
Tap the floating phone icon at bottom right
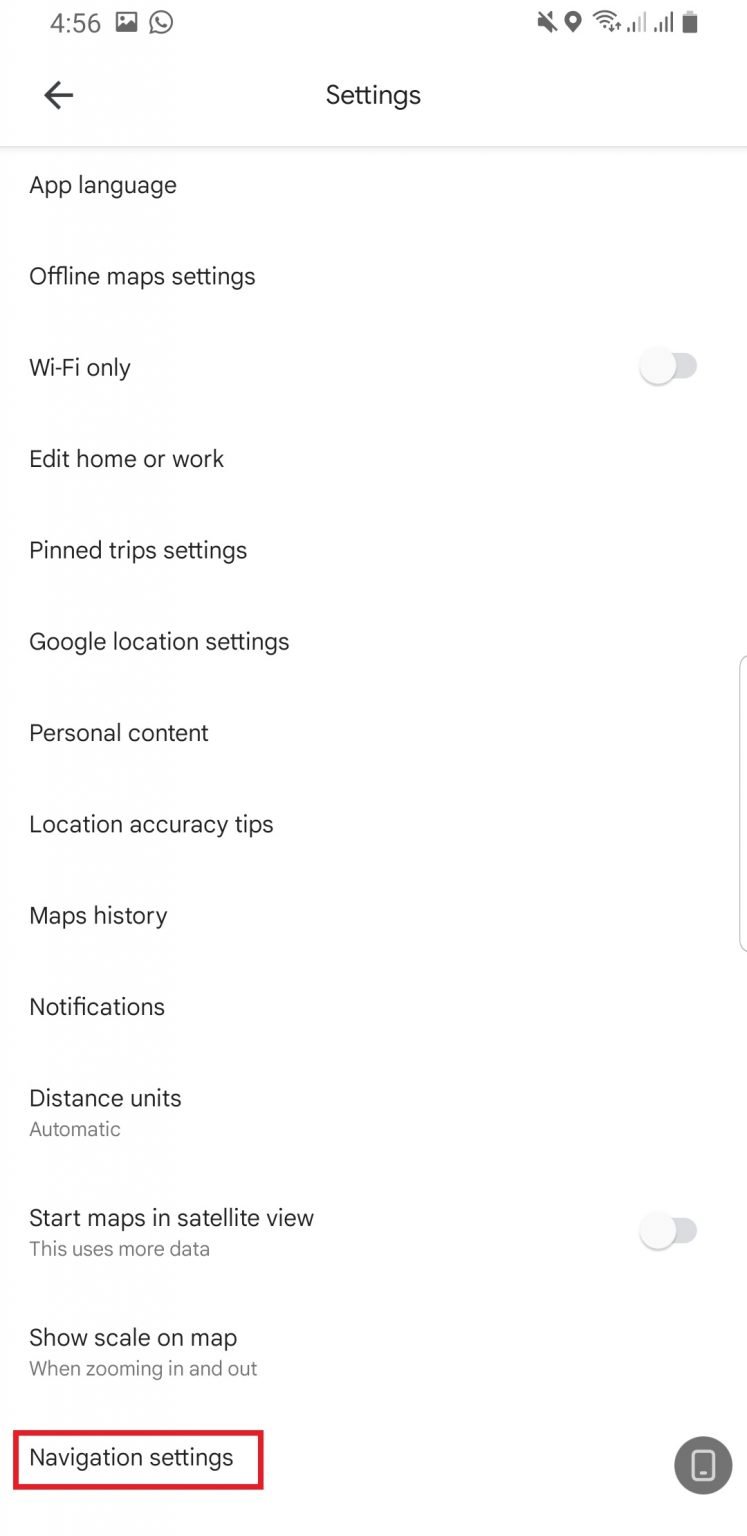tap(702, 1466)
